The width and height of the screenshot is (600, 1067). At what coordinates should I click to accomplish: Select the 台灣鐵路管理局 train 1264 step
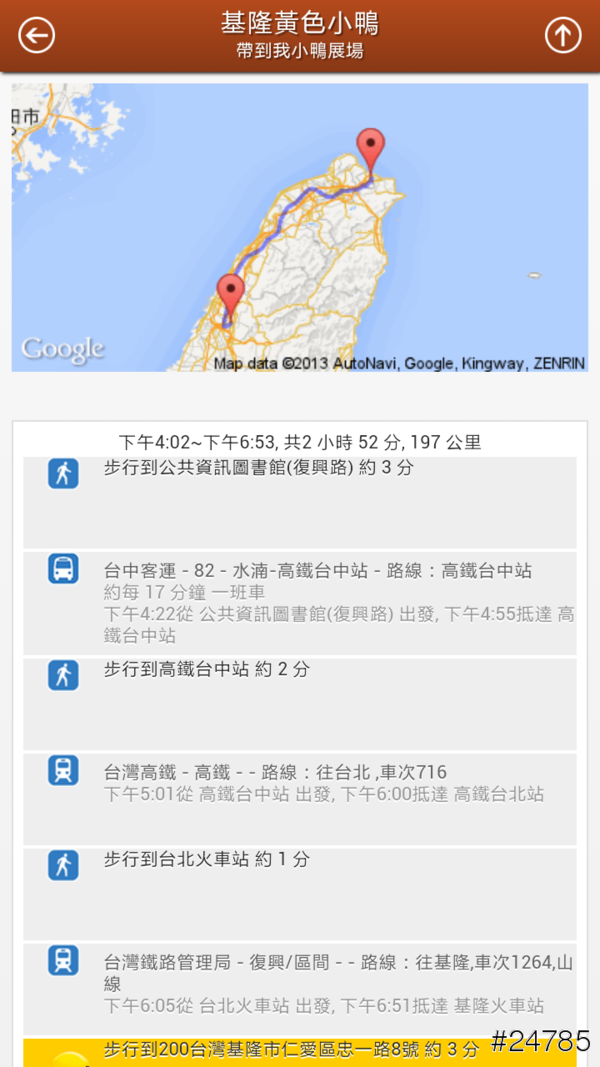pos(300,988)
